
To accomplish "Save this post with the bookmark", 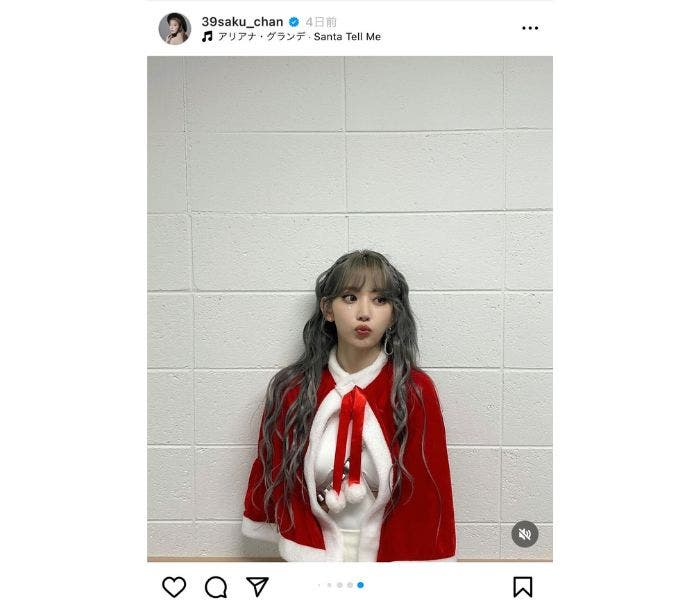I will click(x=523, y=586).
